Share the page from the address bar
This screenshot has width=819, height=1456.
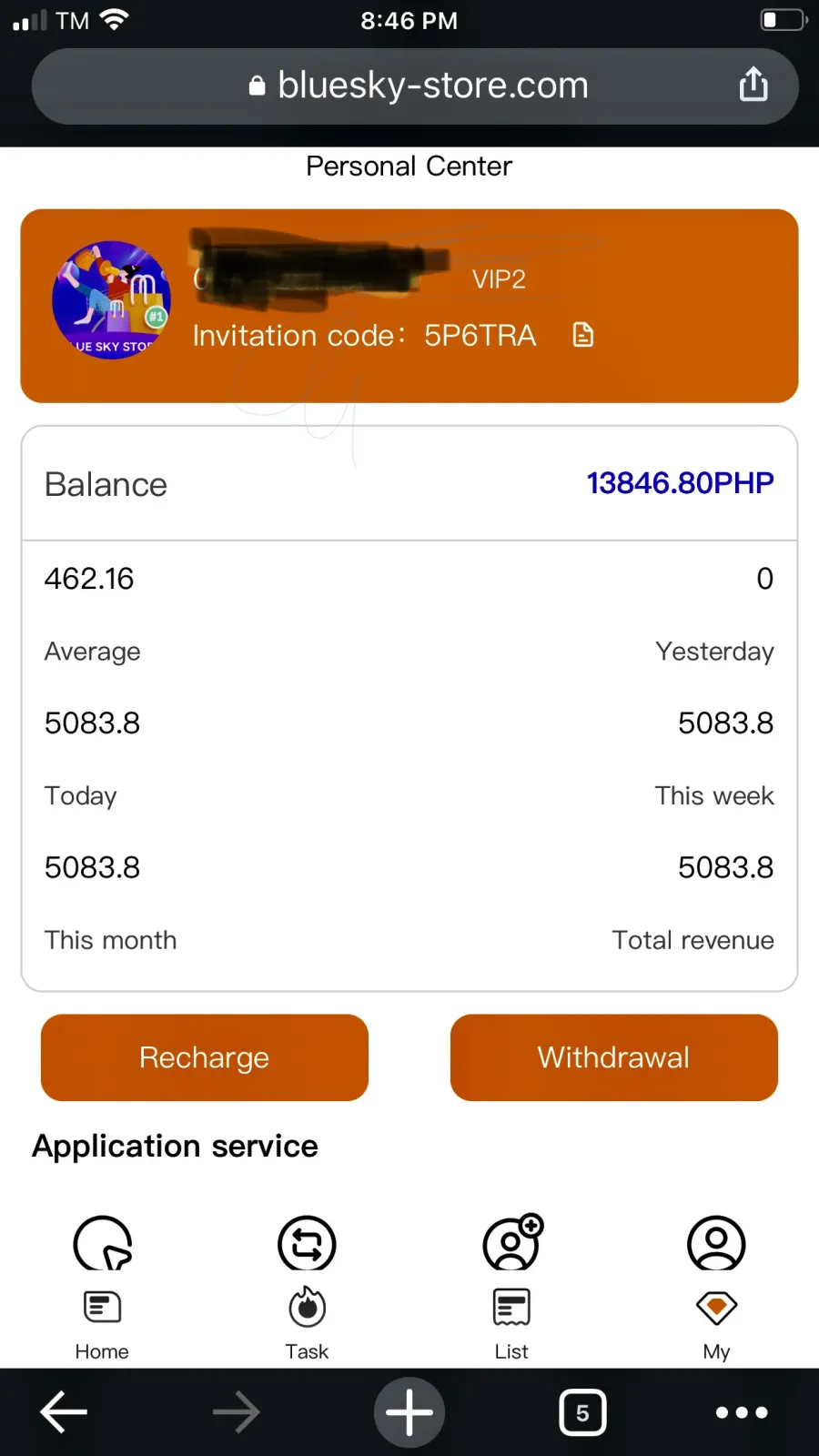click(x=753, y=85)
